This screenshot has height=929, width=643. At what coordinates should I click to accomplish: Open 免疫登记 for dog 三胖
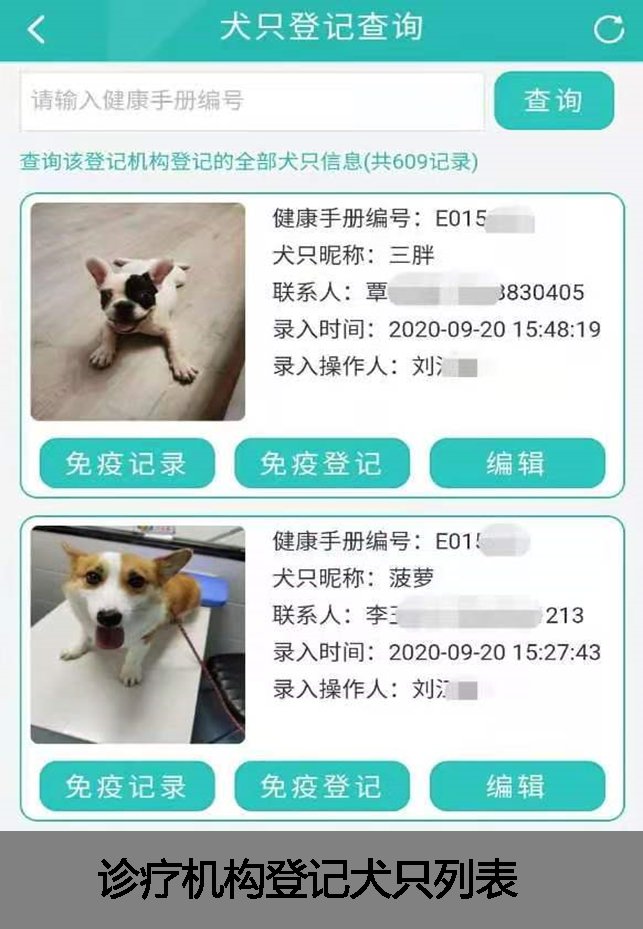coord(321,464)
